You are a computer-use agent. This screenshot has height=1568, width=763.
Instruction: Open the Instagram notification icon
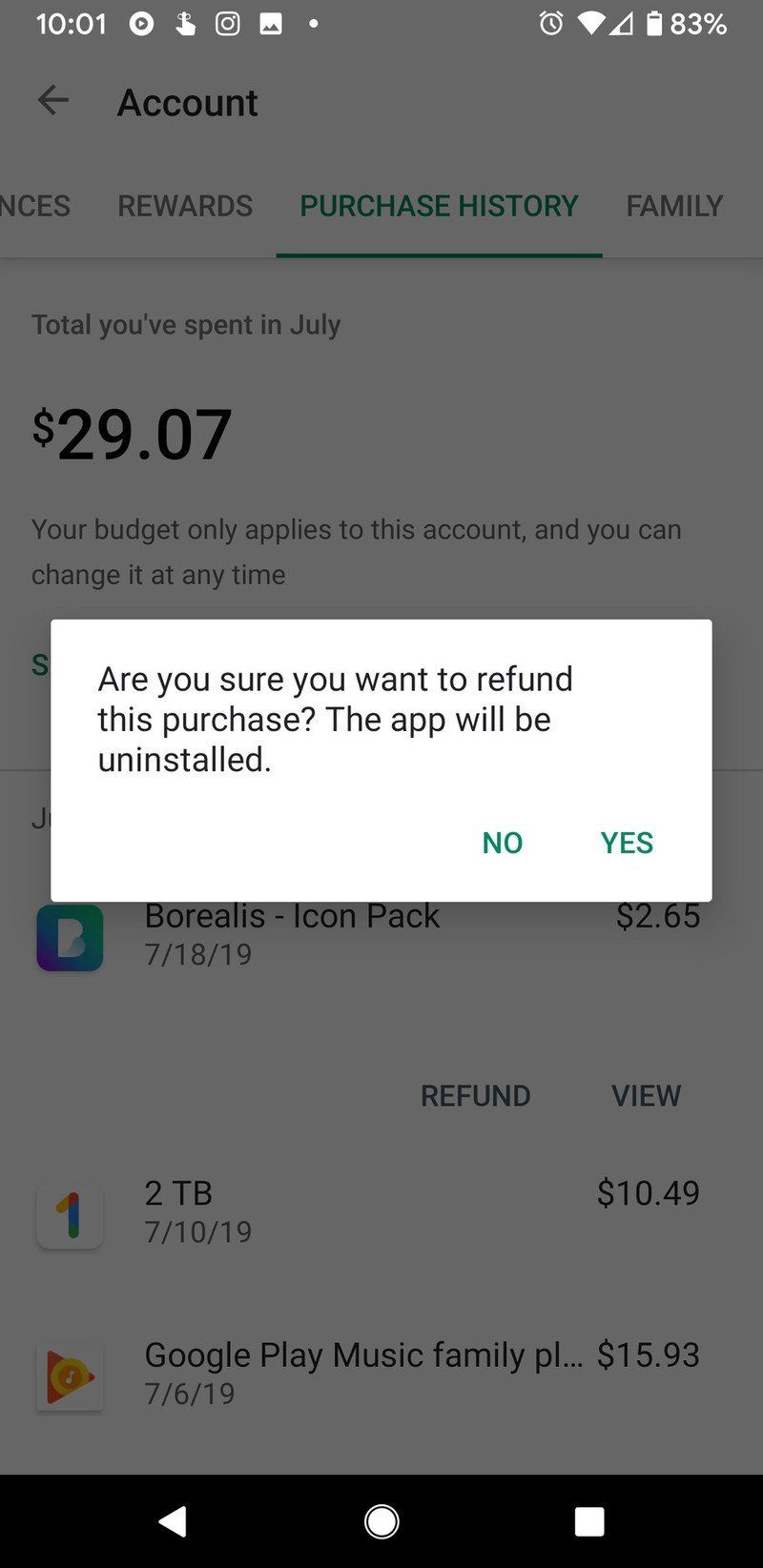[x=228, y=25]
